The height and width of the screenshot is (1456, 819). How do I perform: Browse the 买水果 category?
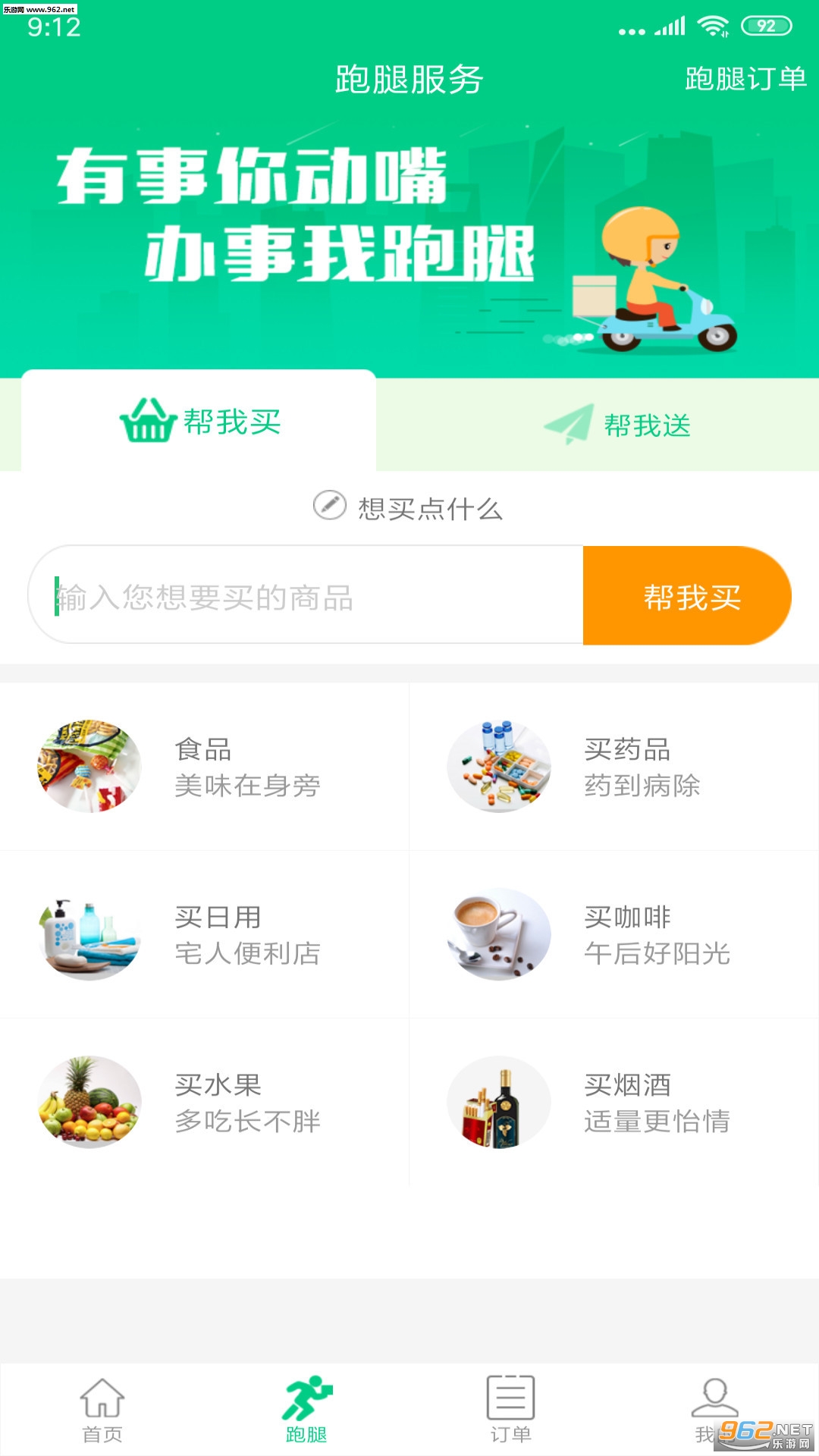[204, 1102]
